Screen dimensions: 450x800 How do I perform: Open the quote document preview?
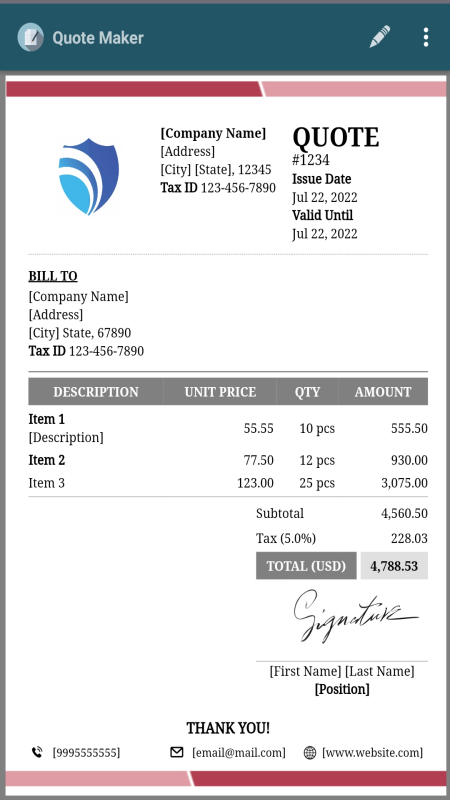coord(226,436)
